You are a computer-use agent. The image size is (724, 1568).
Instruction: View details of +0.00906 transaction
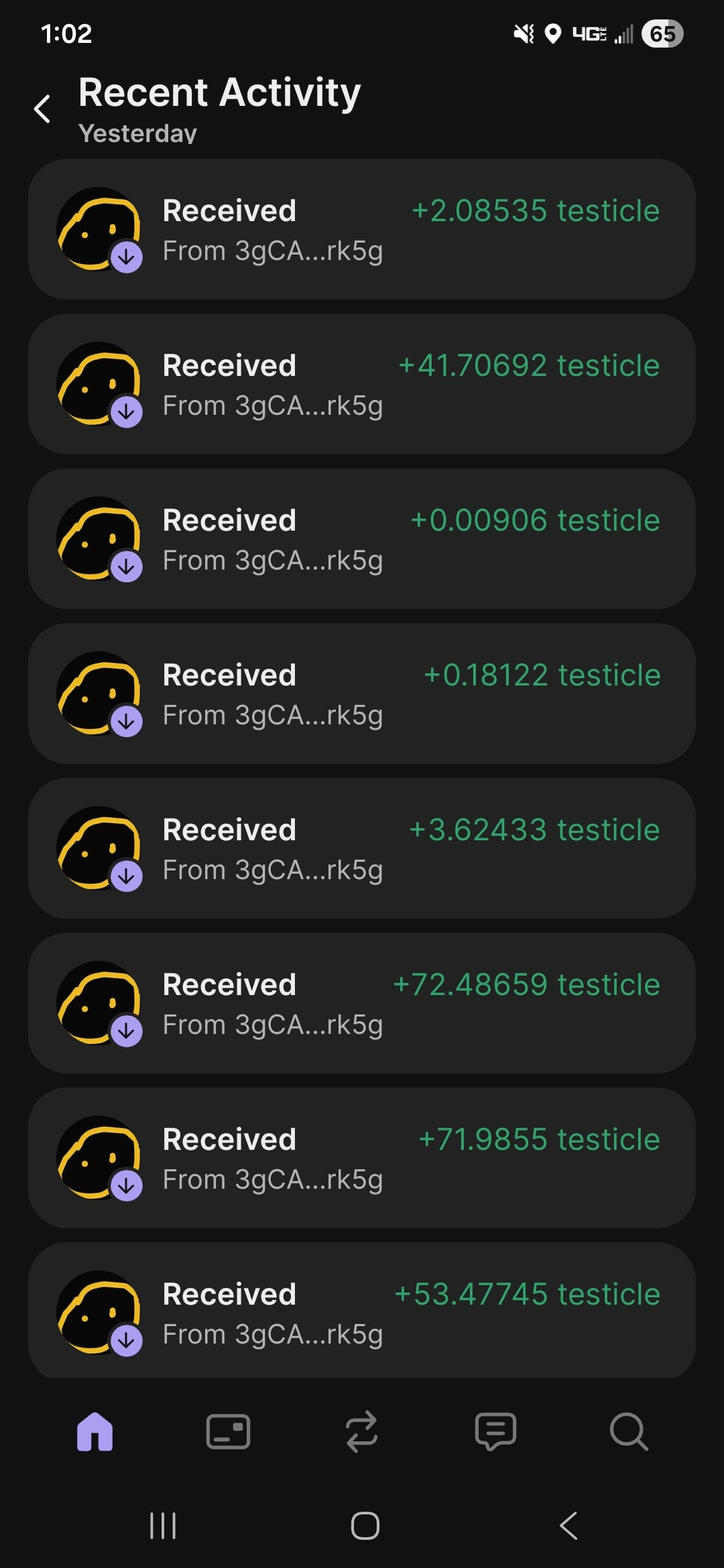[x=362, y=539]
